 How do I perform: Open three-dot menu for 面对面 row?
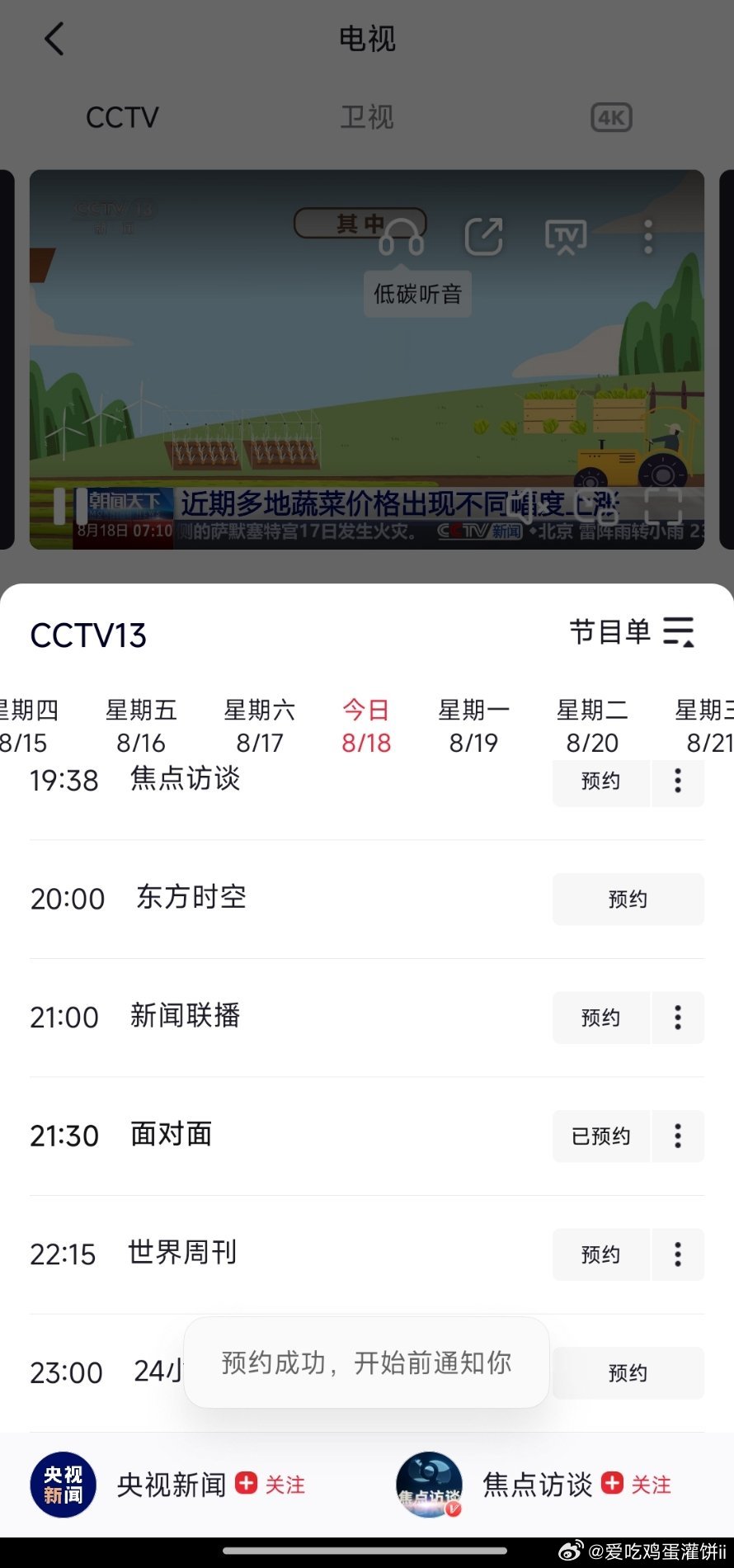click(678, 1136)
